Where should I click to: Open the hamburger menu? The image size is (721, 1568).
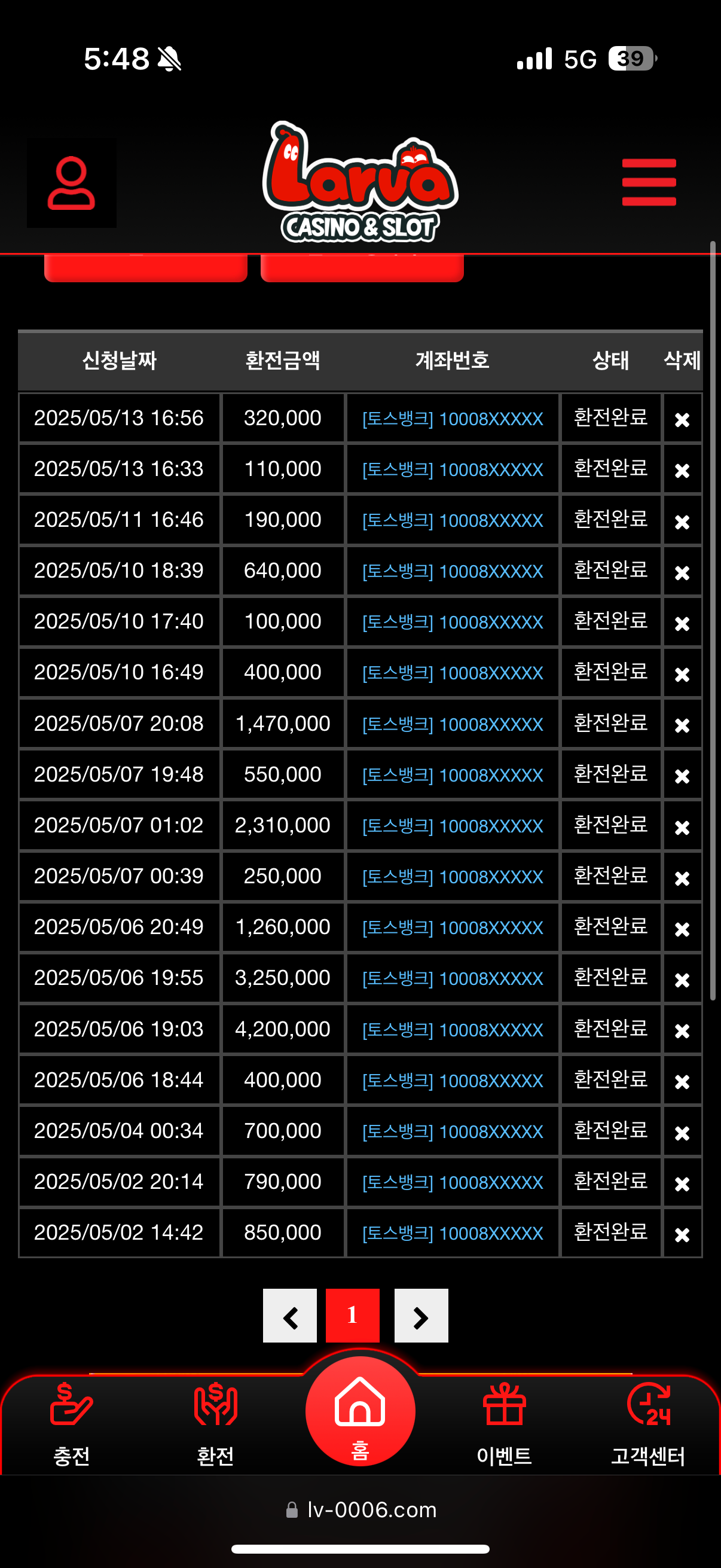649,182
